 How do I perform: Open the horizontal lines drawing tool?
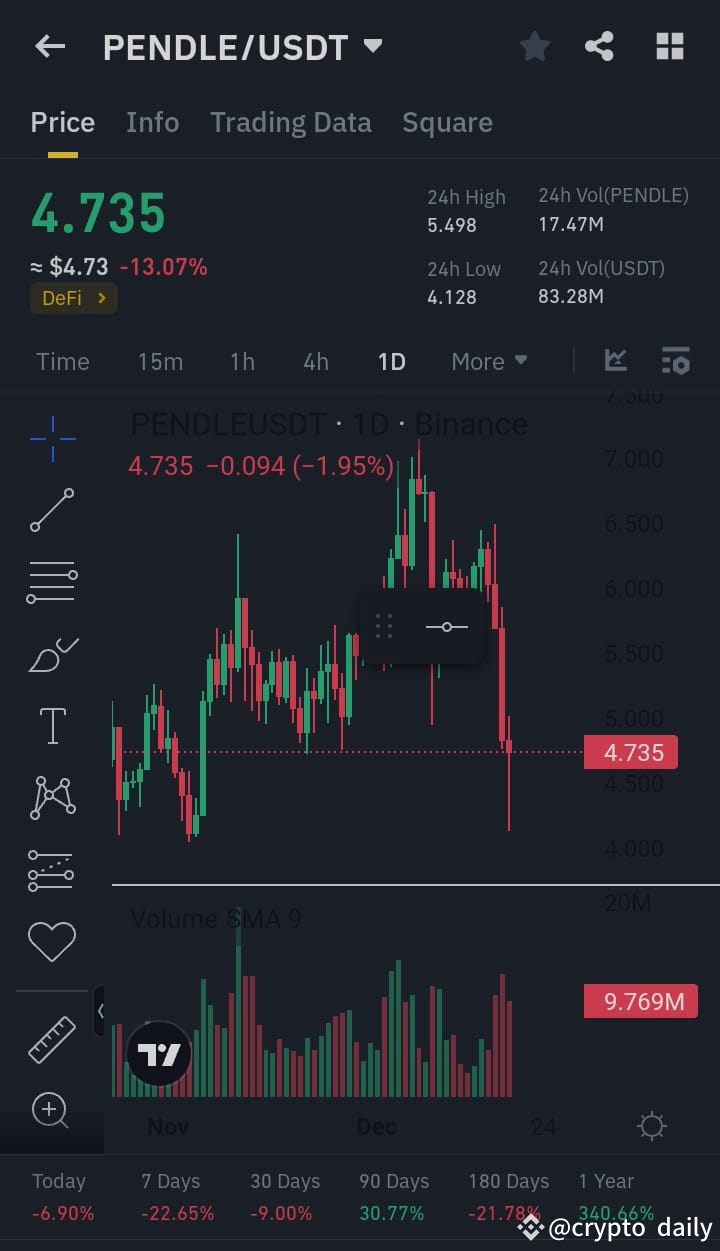pyautogui.click(x=52, y=582)
